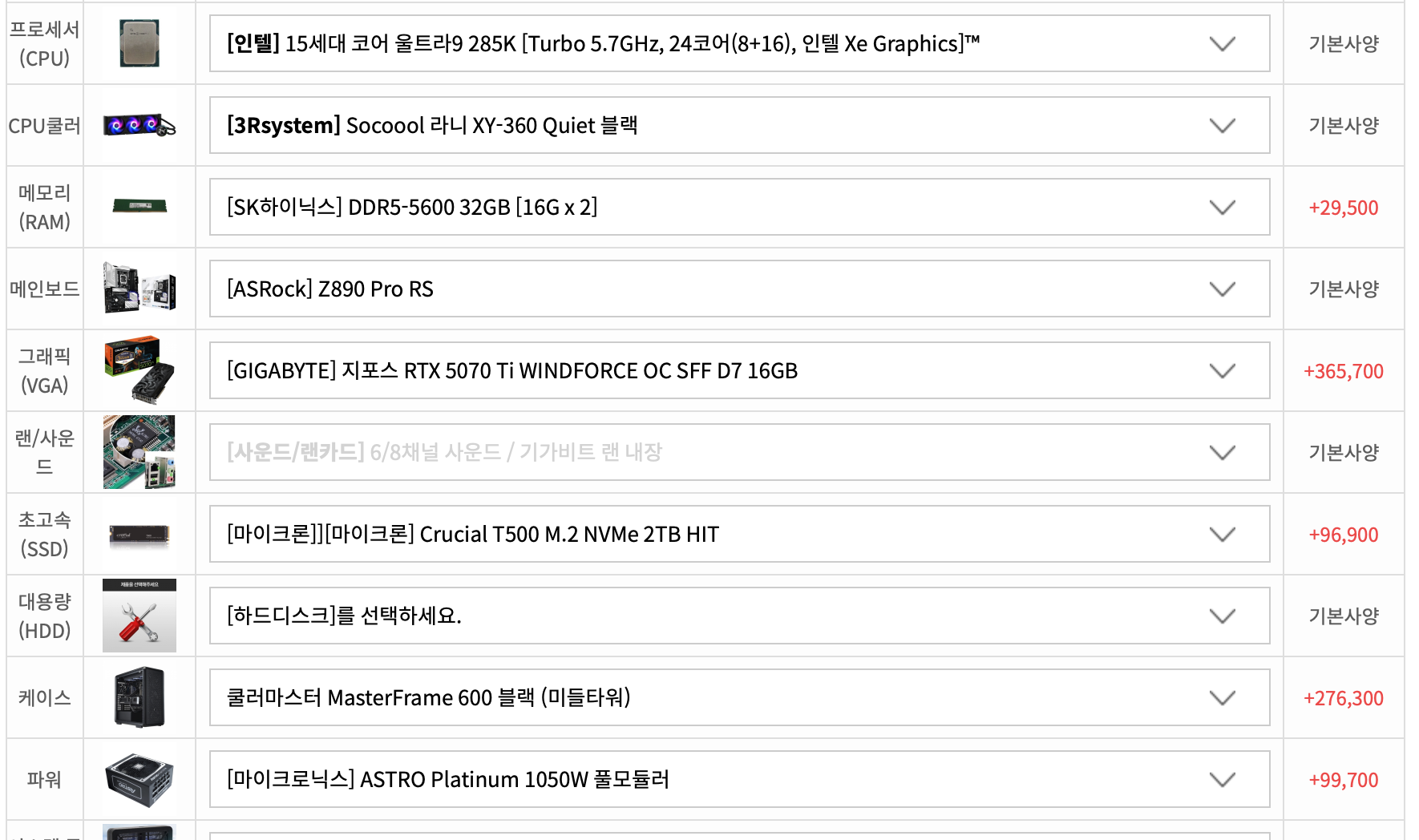Open the 쿨러마스터 MasterFrame 600 case dropdown
Image resolution: width=1419 pixels, height=840 pixels.
pyautogui.click(x=739, y=697)
